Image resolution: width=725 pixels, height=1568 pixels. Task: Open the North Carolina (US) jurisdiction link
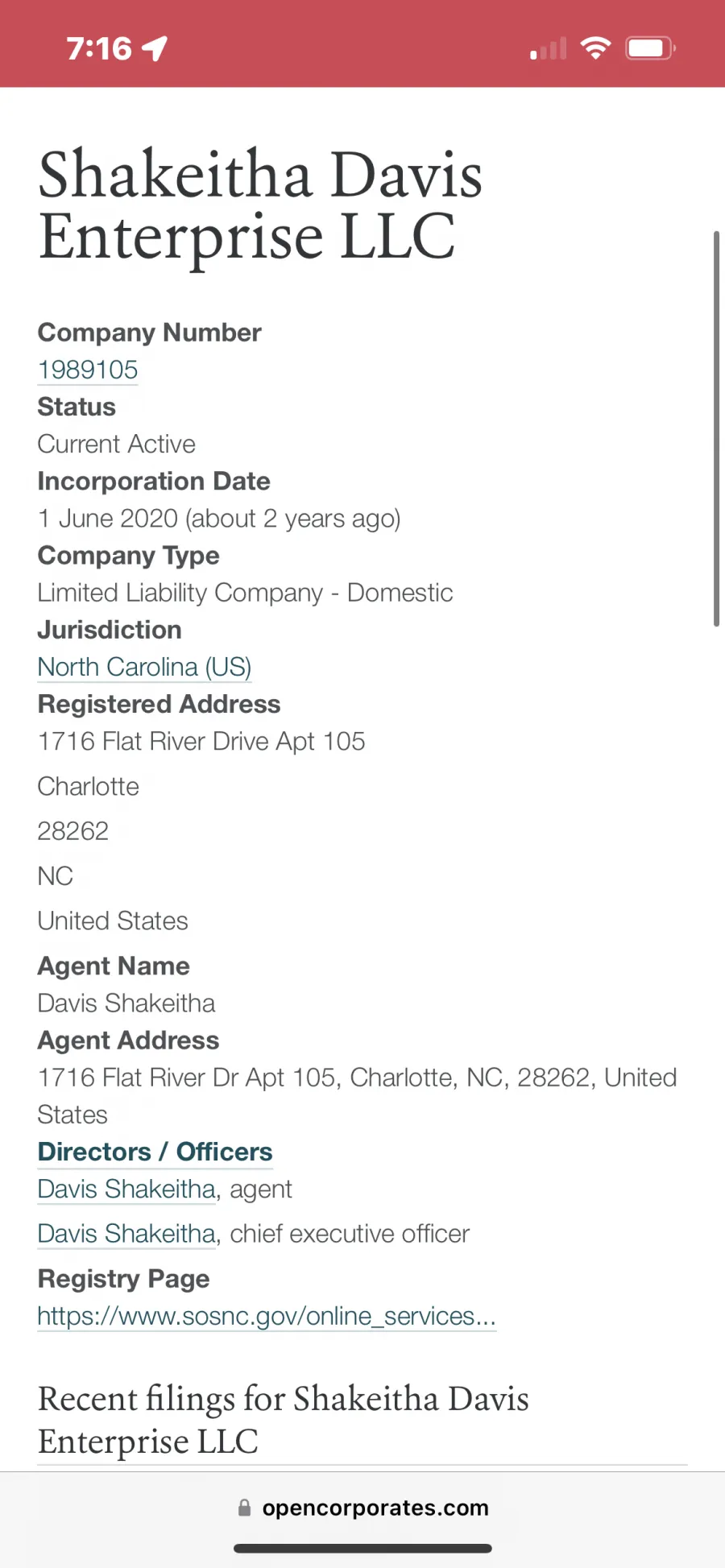point(144,667)
